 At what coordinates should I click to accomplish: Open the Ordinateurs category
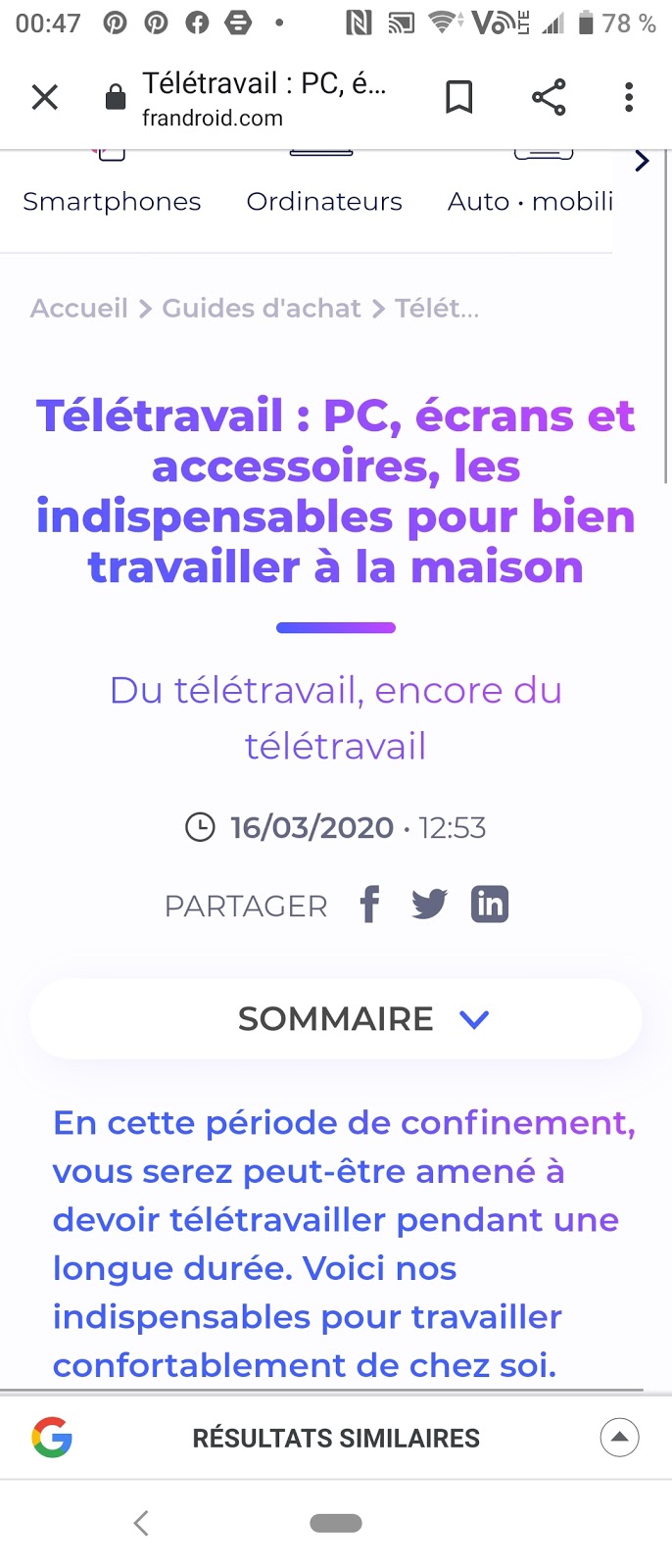point(324,200)
